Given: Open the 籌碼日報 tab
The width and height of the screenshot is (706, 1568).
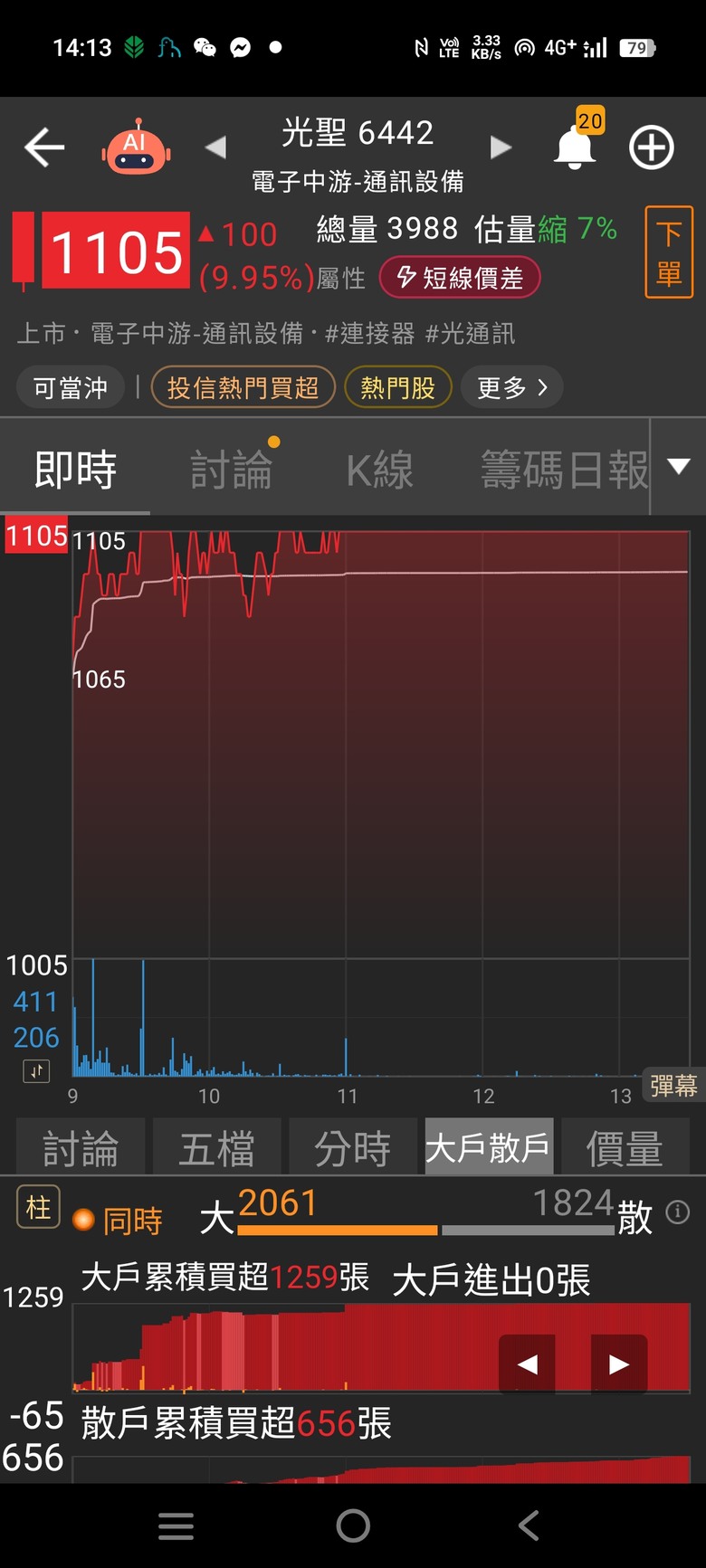Looking at the screenshot, I should click(565, 470).
